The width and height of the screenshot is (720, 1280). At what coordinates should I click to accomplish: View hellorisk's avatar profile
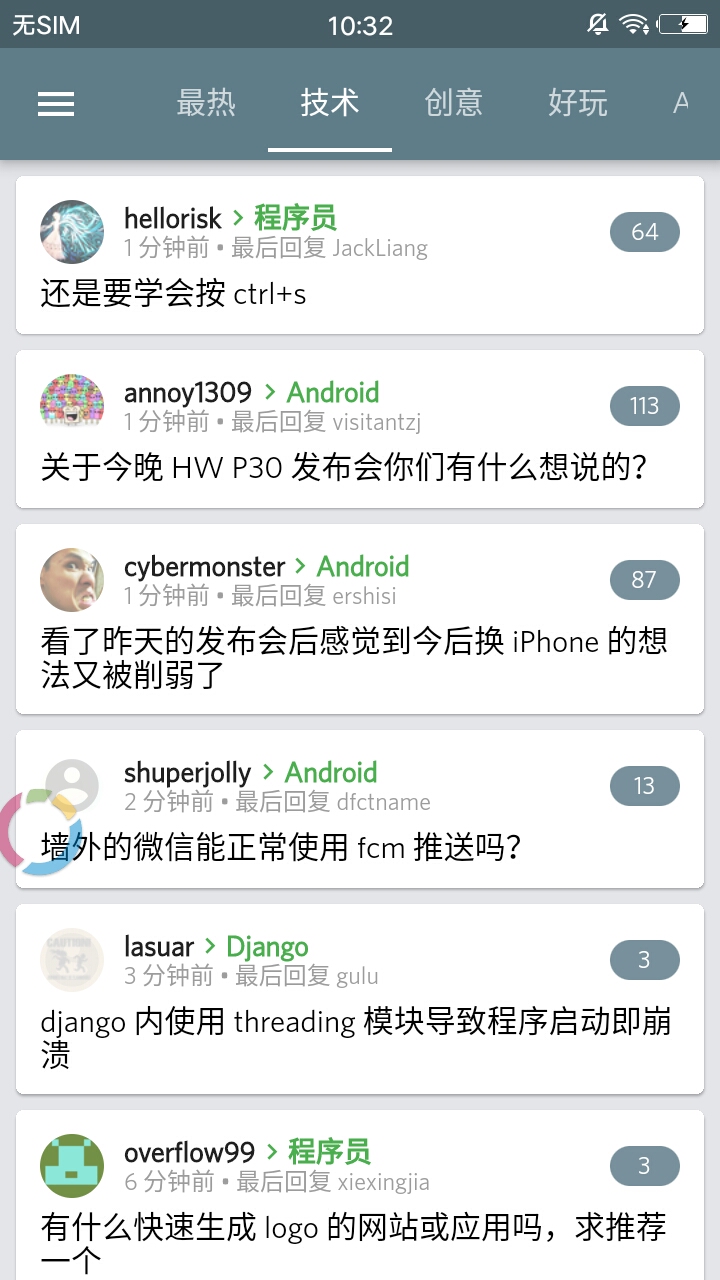click(72, 232)
